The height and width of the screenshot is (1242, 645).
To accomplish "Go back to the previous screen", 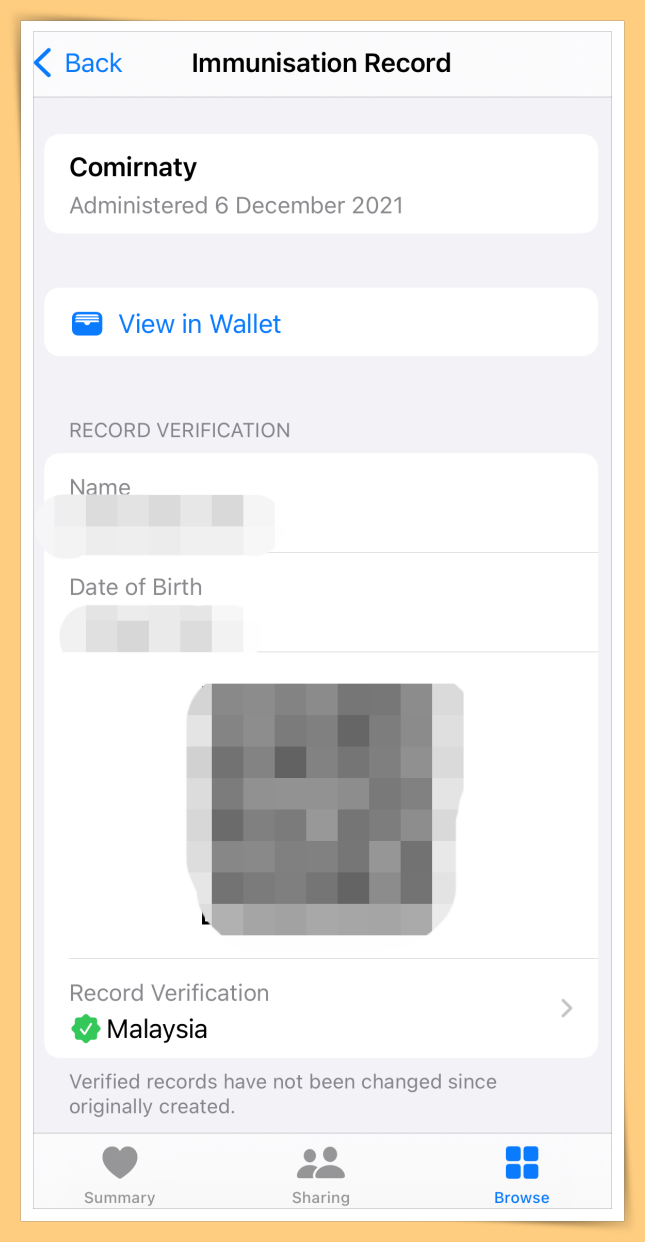I will pos(78,63).
